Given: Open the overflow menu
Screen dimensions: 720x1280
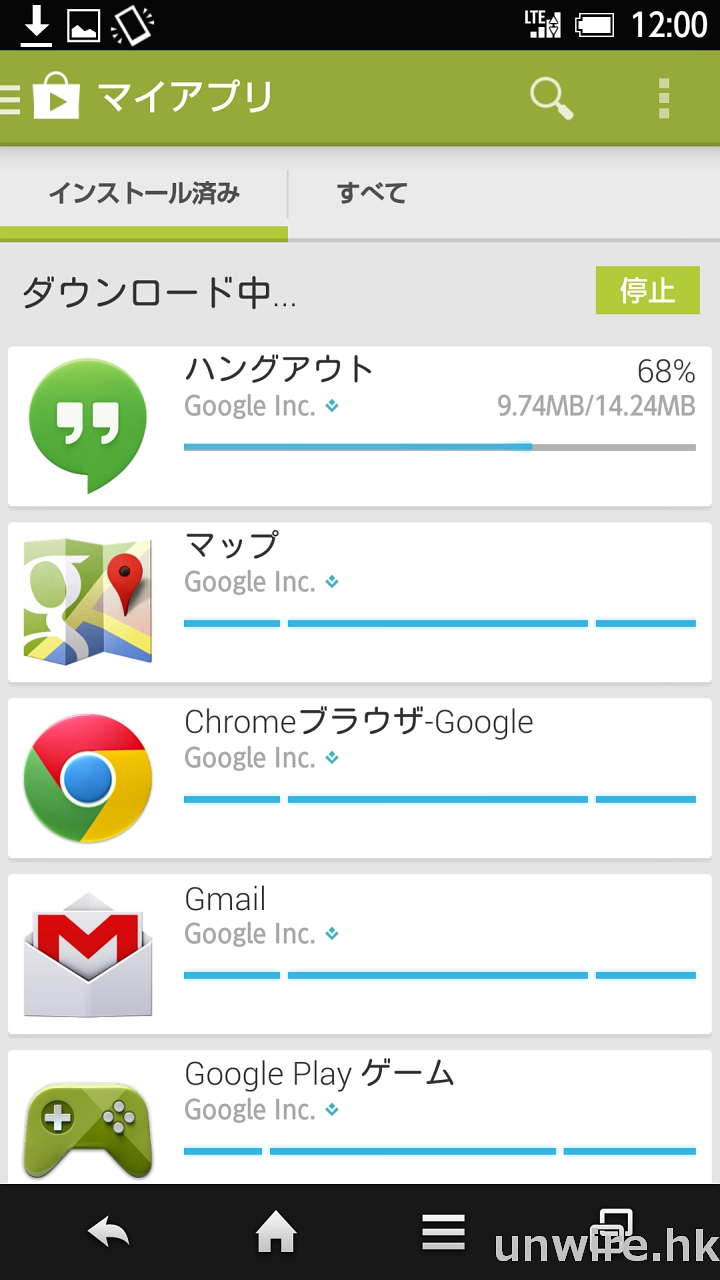Looking at the screenshot, I should (x=664, y=98).
